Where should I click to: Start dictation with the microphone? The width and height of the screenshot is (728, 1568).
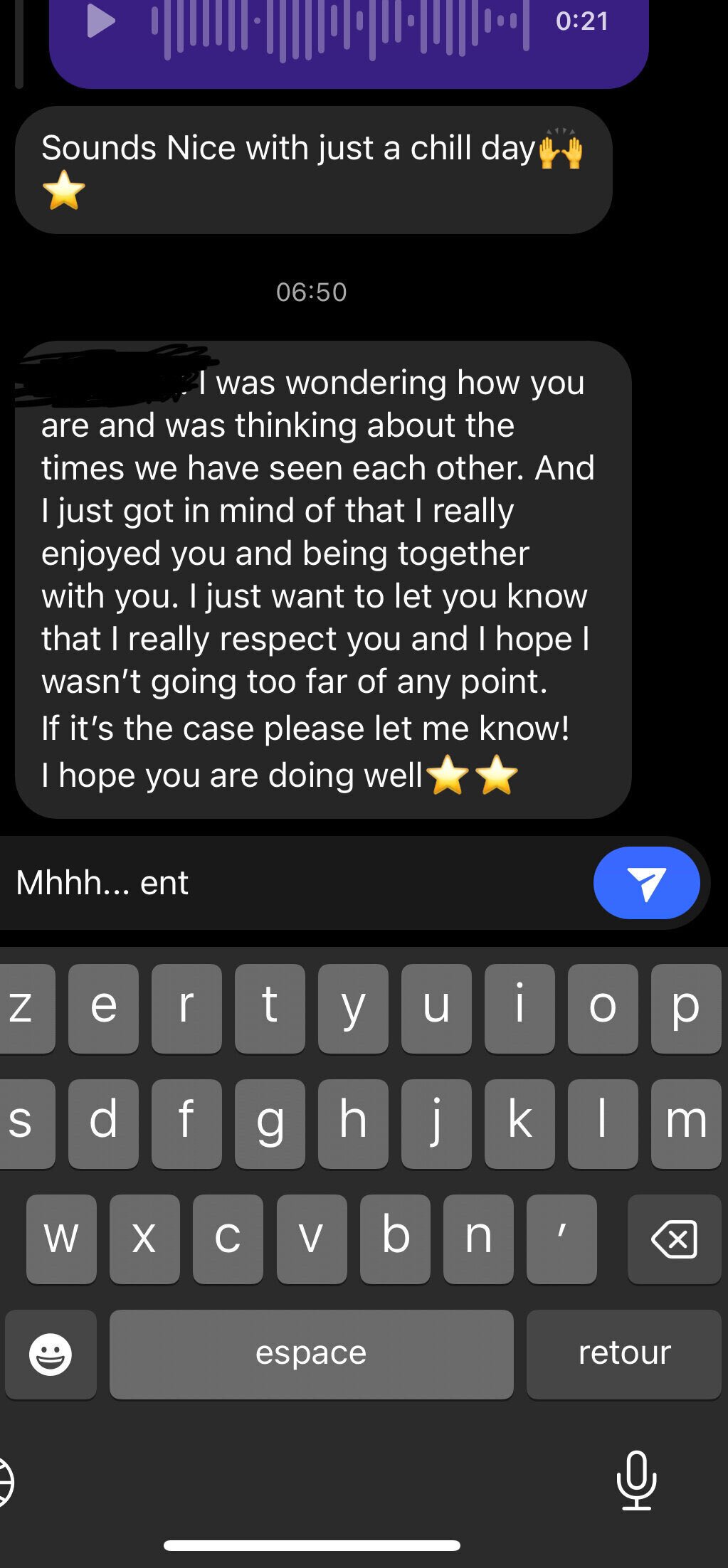pyautogui.click(x=636, y=1480)
